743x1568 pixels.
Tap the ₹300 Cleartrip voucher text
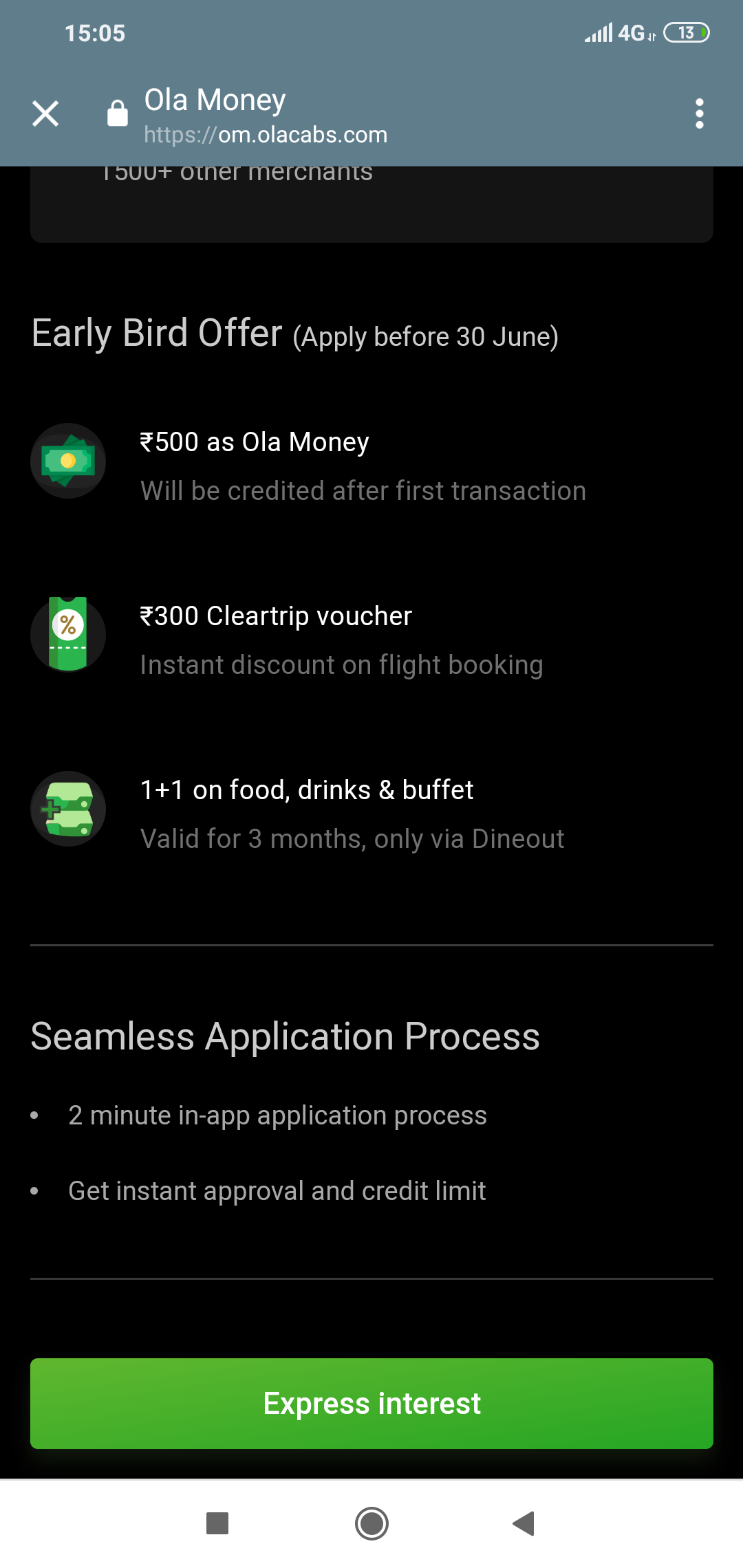point(275,616)
